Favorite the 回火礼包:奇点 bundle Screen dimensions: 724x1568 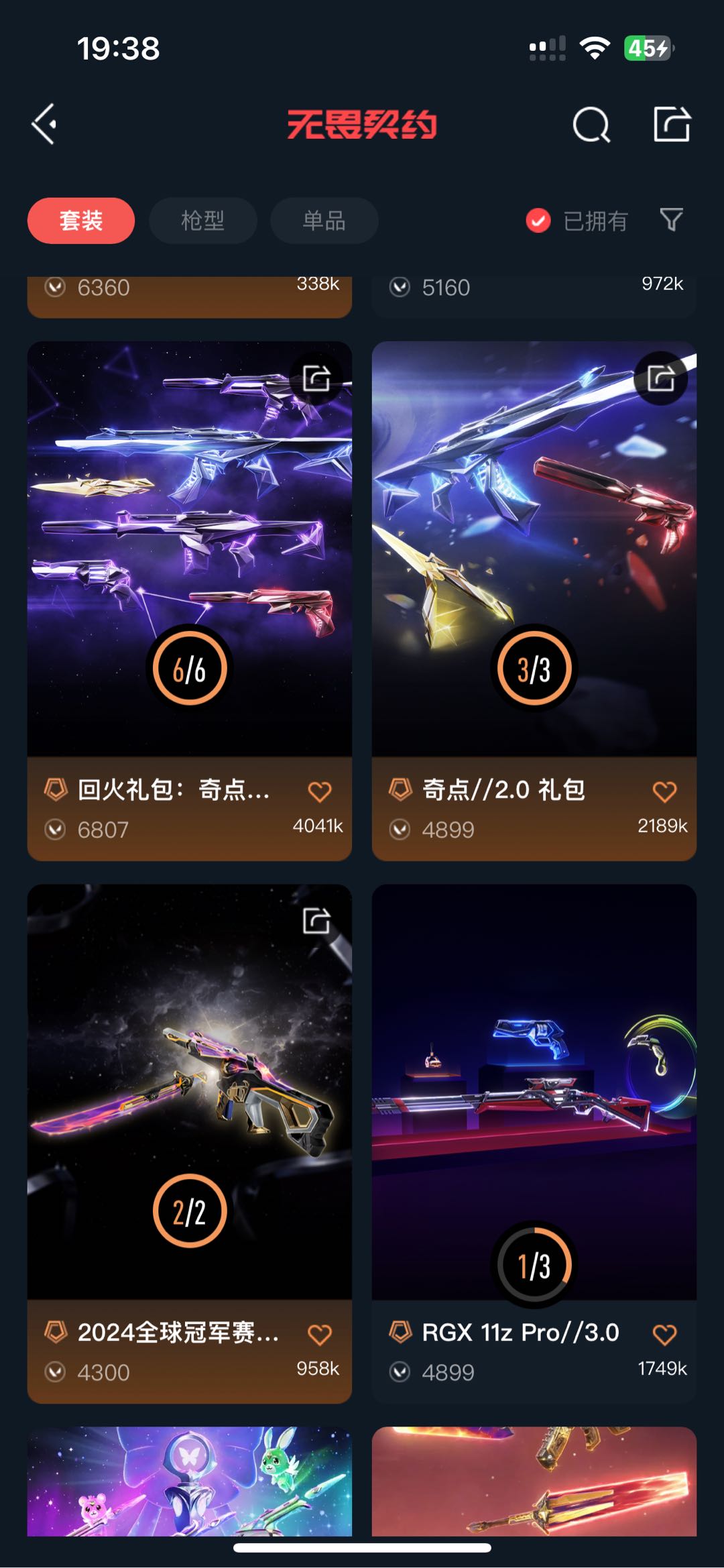320,792
